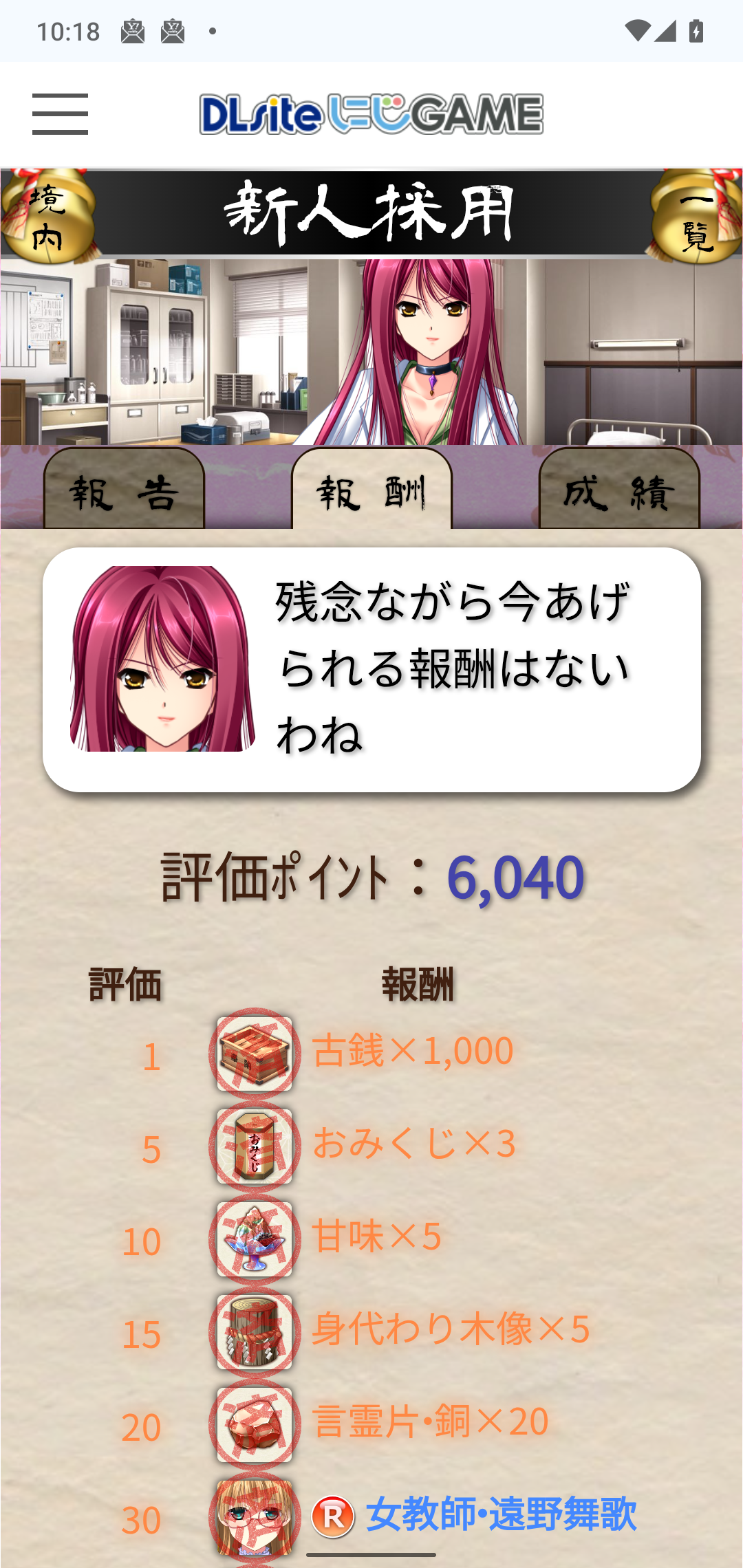The height and width of the screenshot is (1568, 743).
Task: Tap the 一覧 gold bell button
Action: [x=696, y=217]
